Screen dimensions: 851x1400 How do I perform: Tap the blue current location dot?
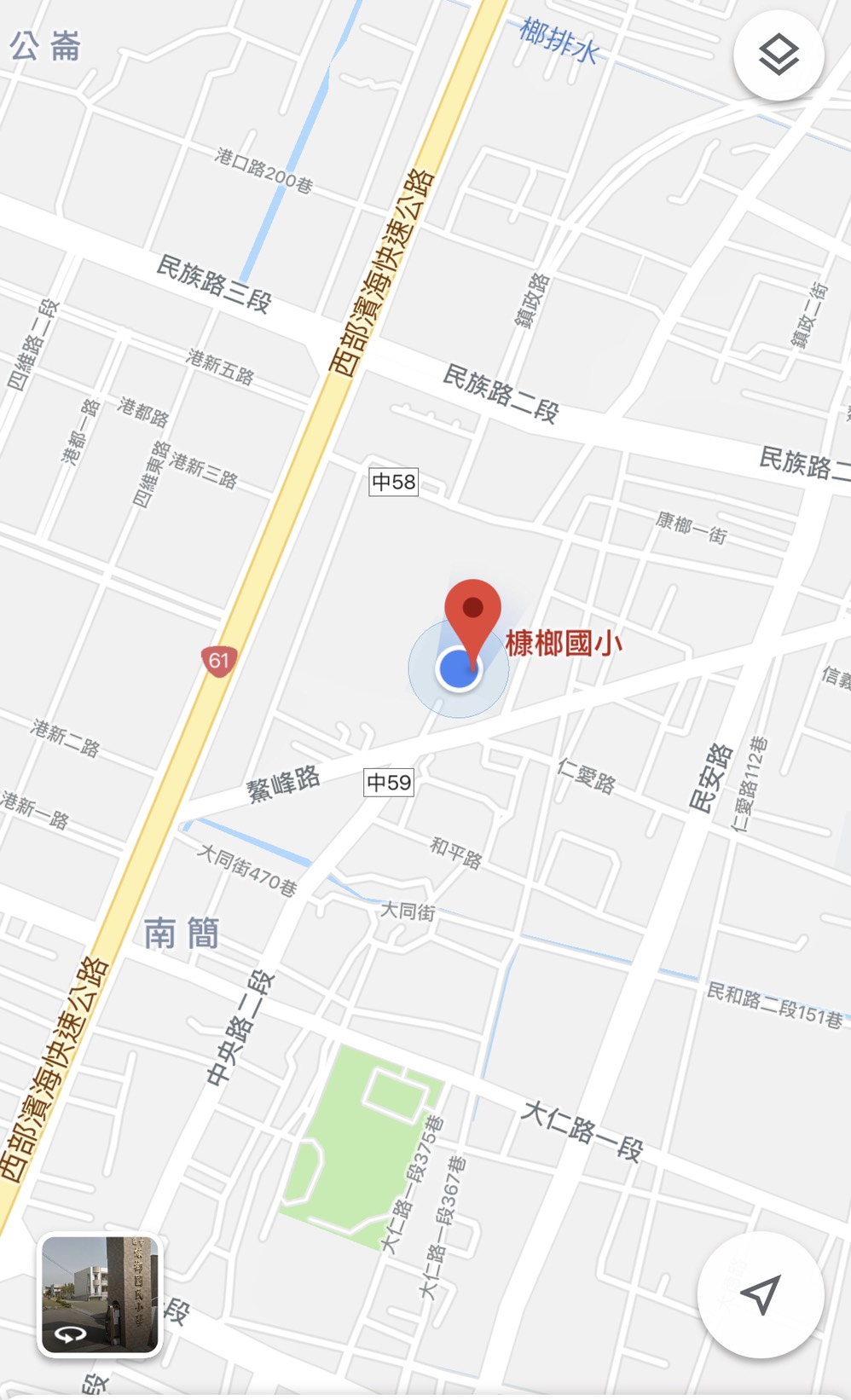(459, 669)
